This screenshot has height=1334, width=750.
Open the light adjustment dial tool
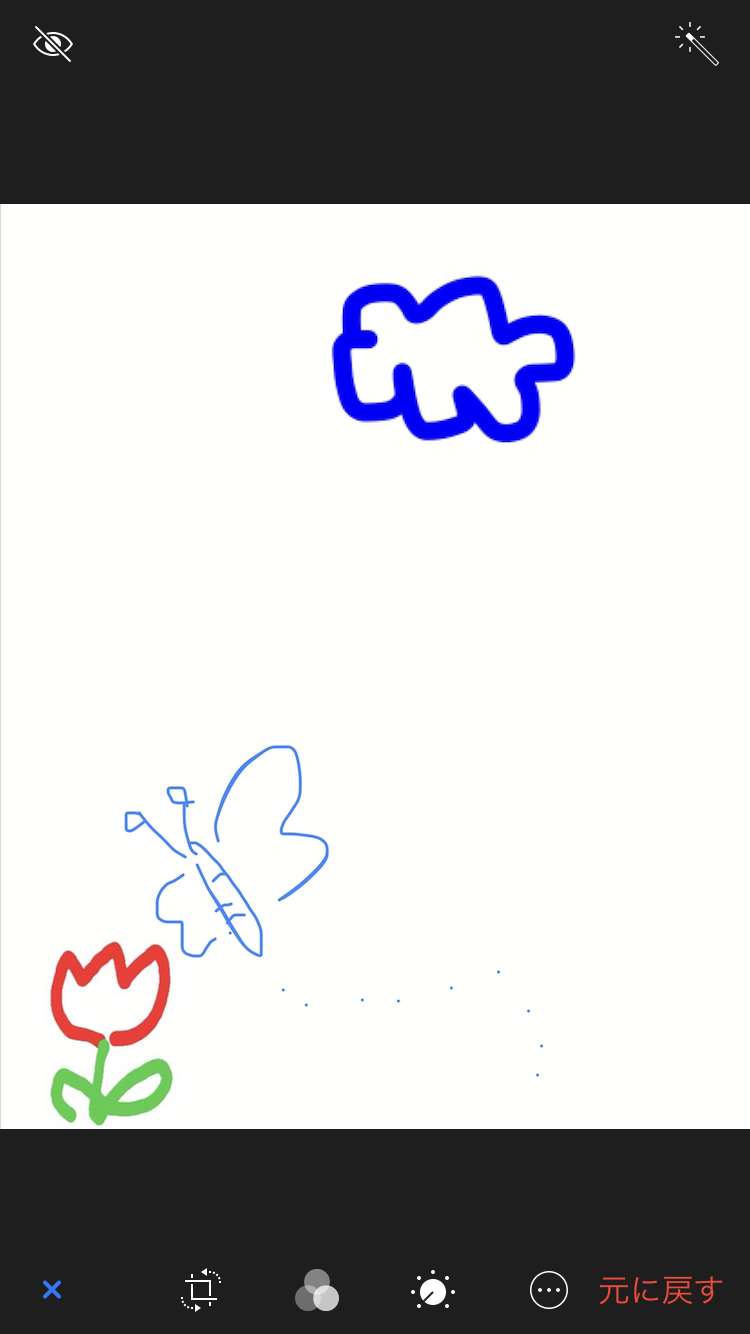432,1290
